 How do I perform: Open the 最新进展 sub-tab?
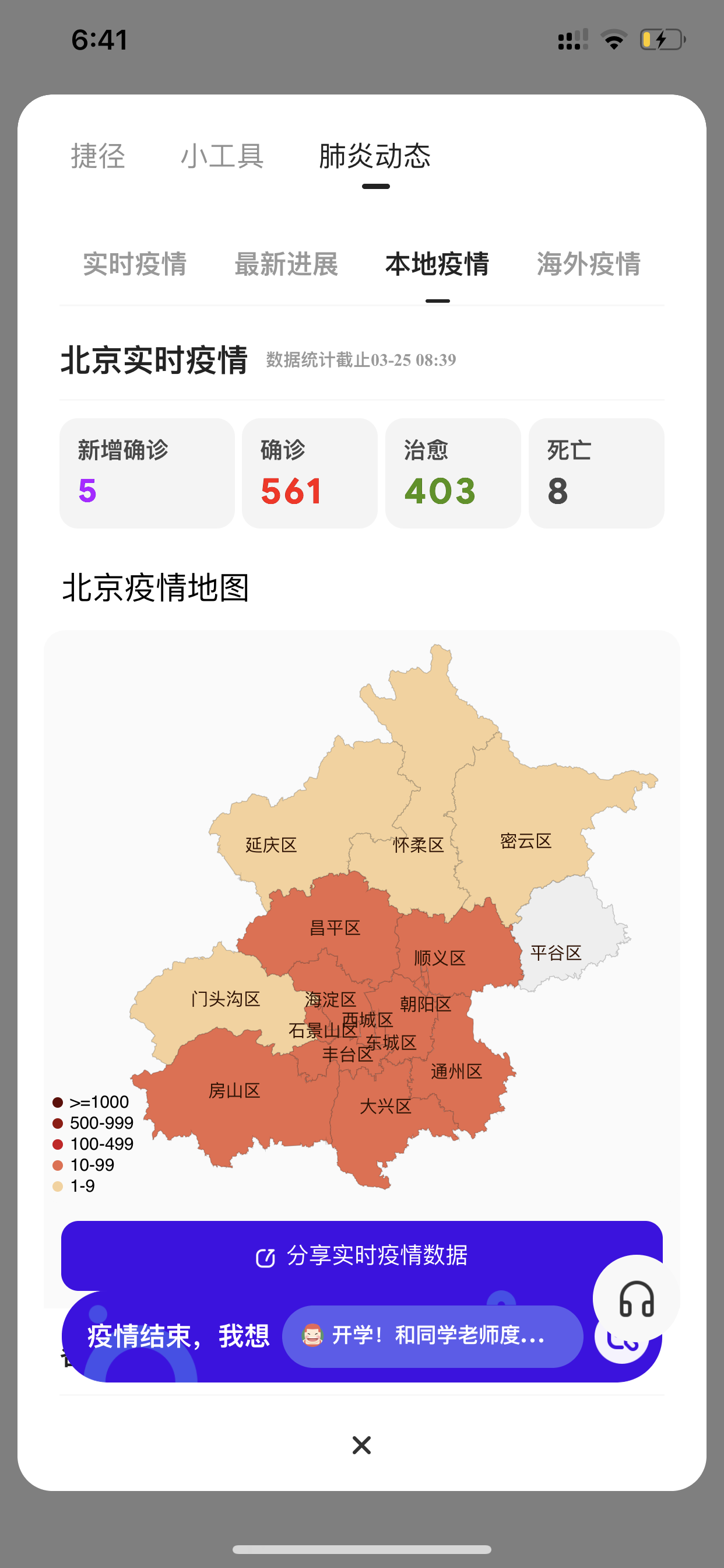(x=287, y=264)
